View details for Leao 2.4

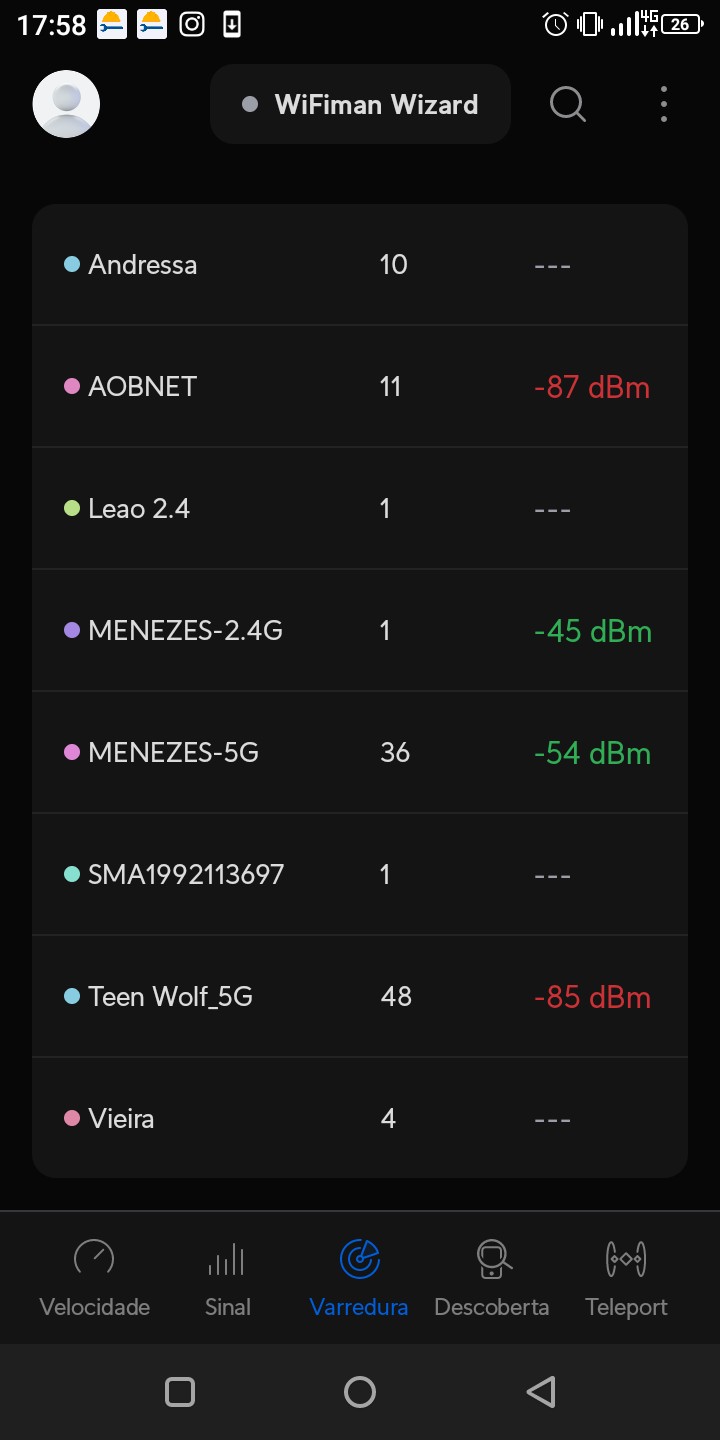click(360, 509)
